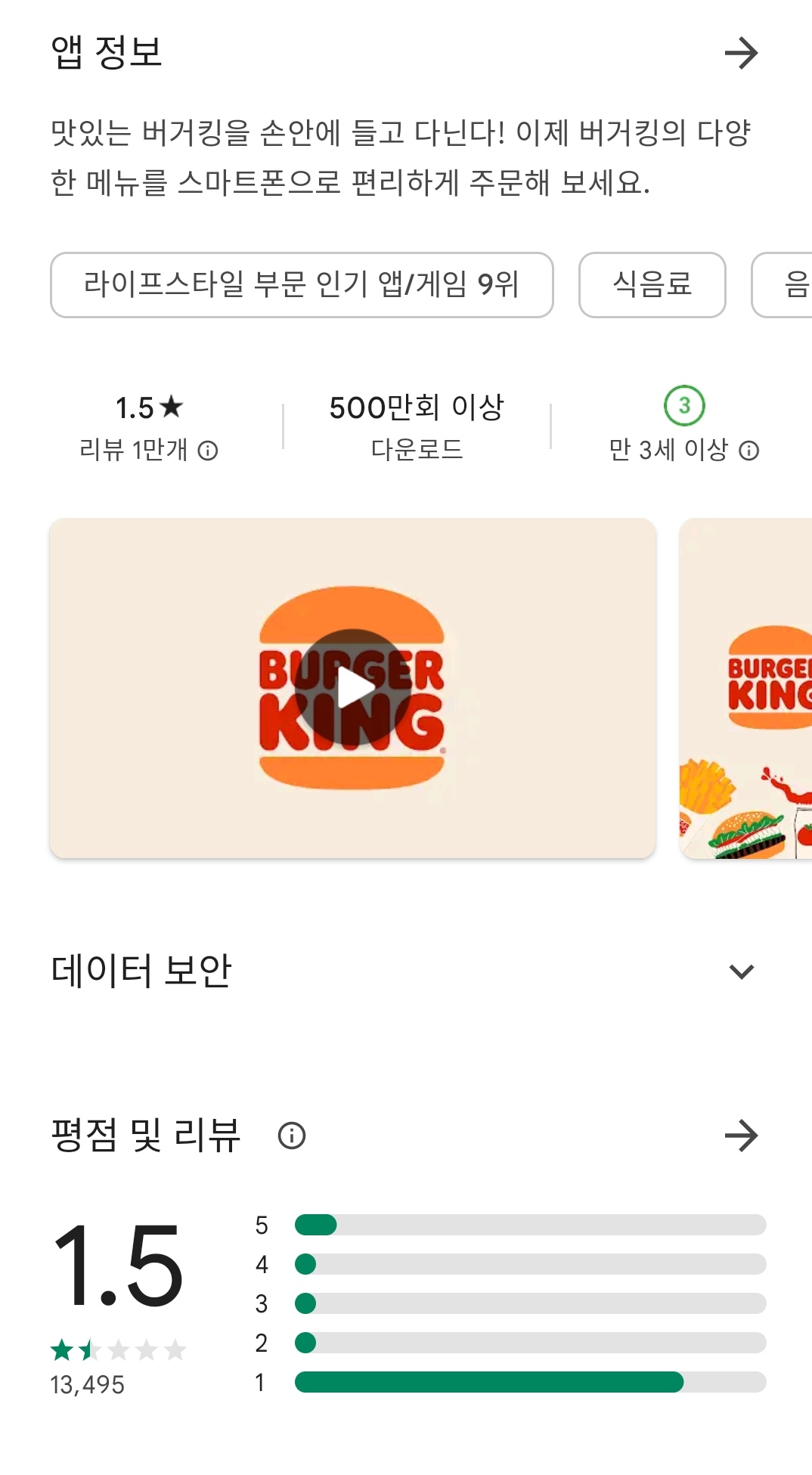Image resolution: width=812 pixels, height=1475 pixels.
Task: Show age rating info for 만 3세 이상
Action: (x=748, y=451)
